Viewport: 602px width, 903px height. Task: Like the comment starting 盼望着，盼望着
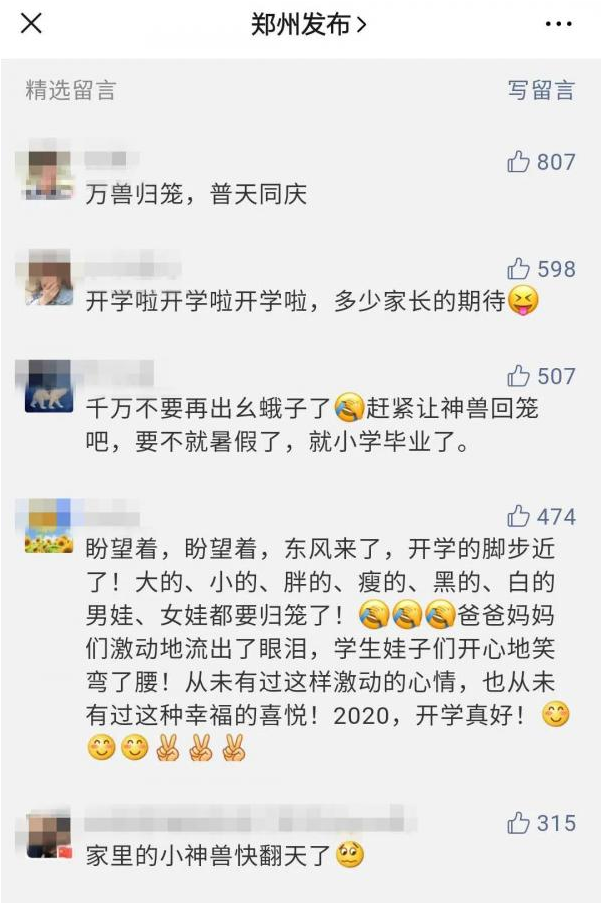(519, 516)
